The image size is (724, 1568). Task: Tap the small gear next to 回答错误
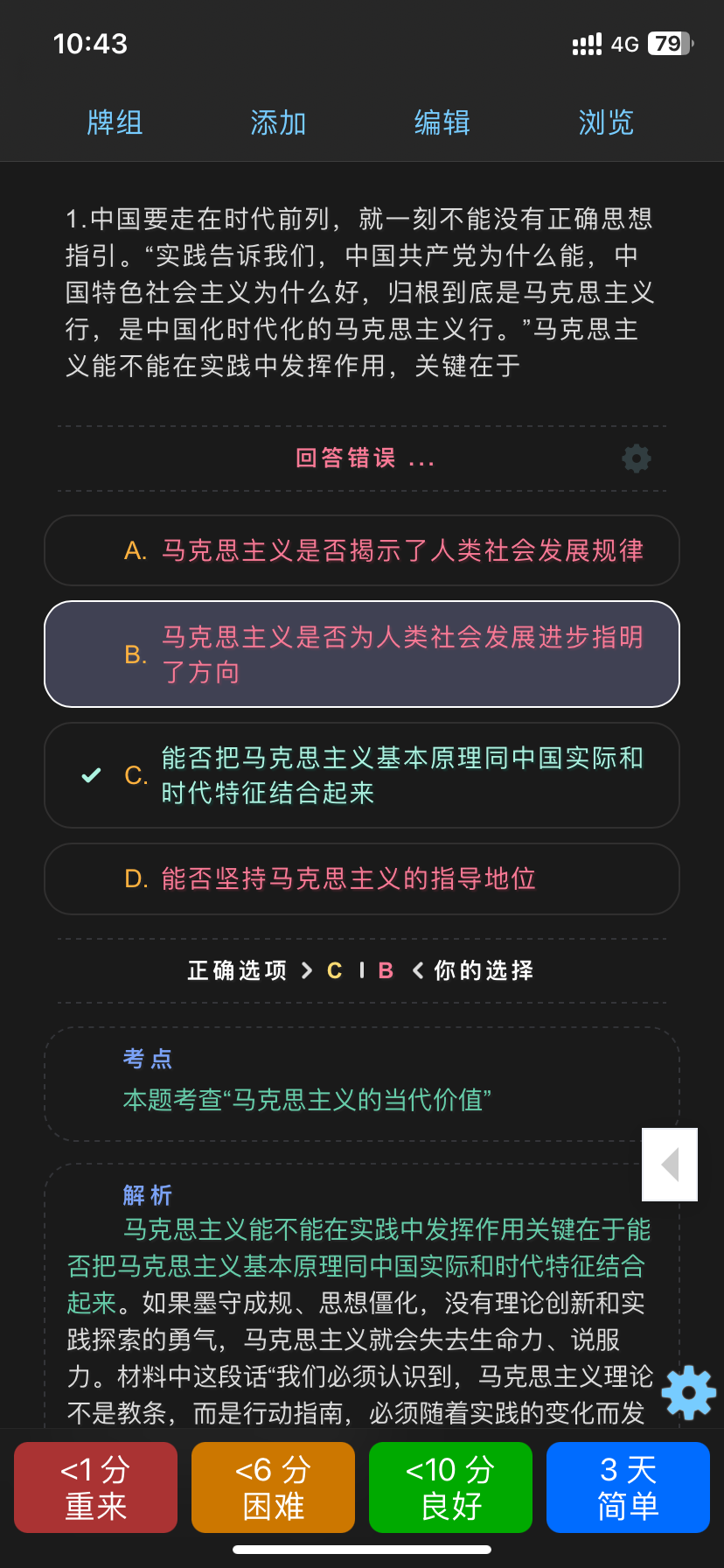[636, 458]
